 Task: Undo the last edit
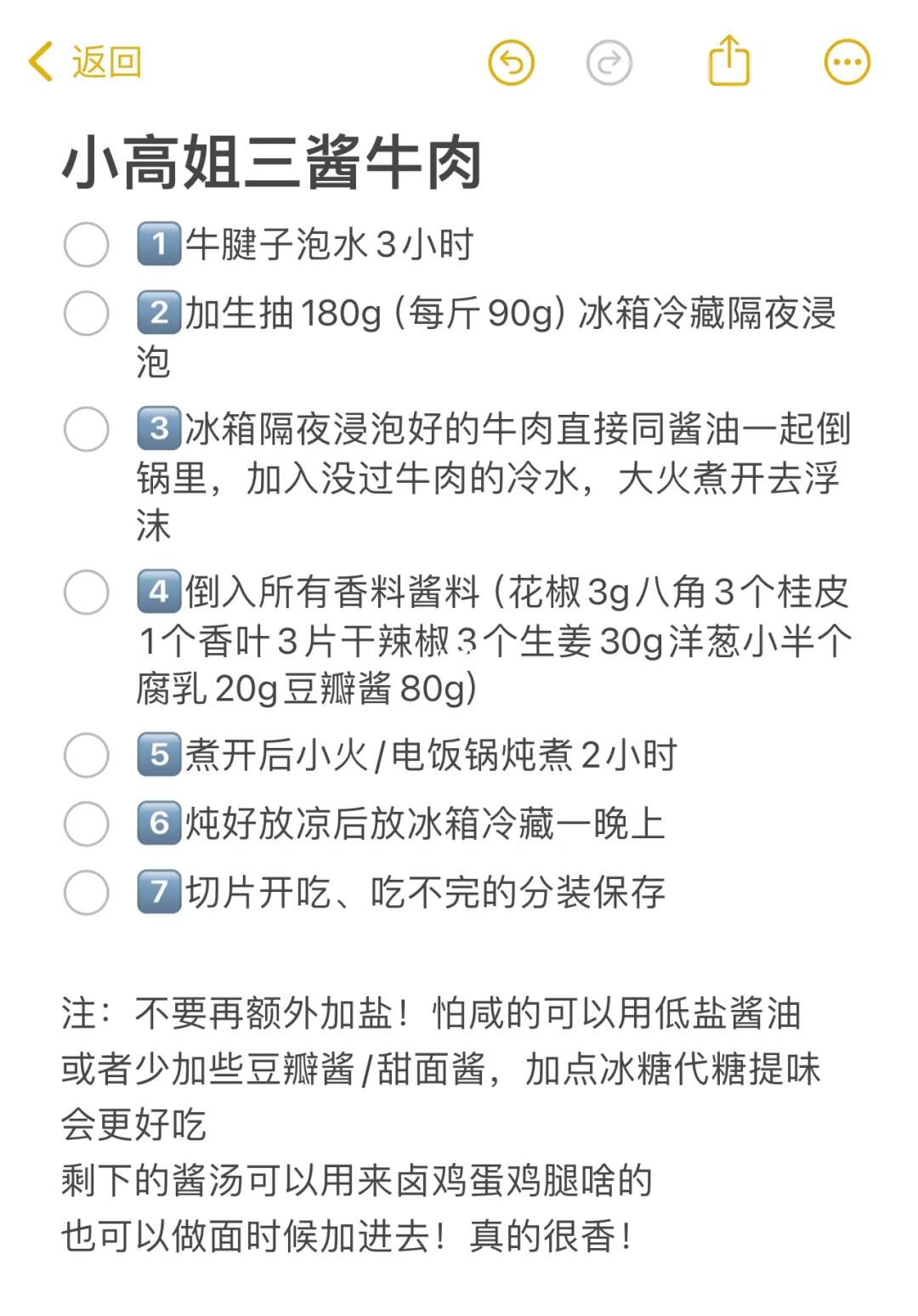pos(511,62)
